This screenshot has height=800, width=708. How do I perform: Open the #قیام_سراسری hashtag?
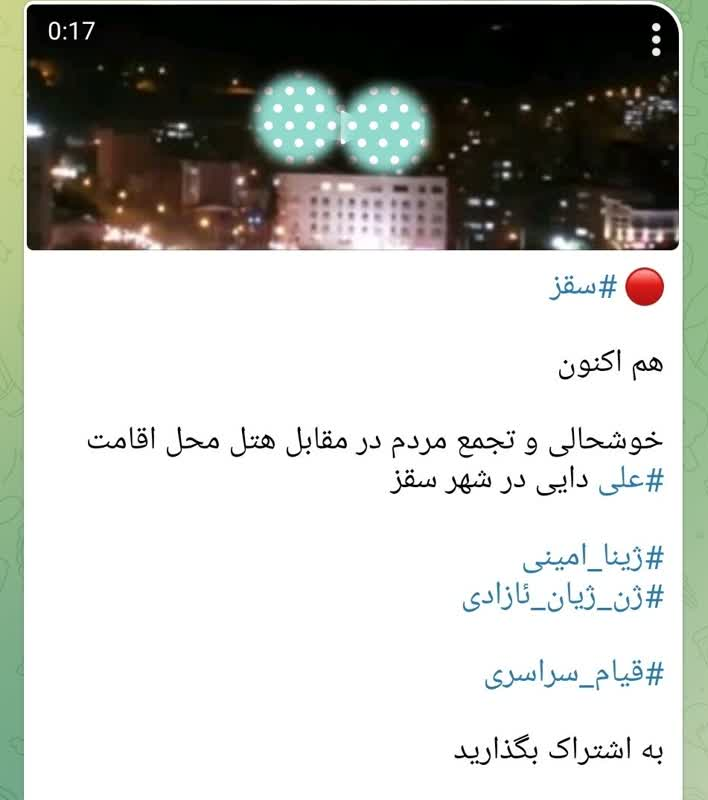574,675
